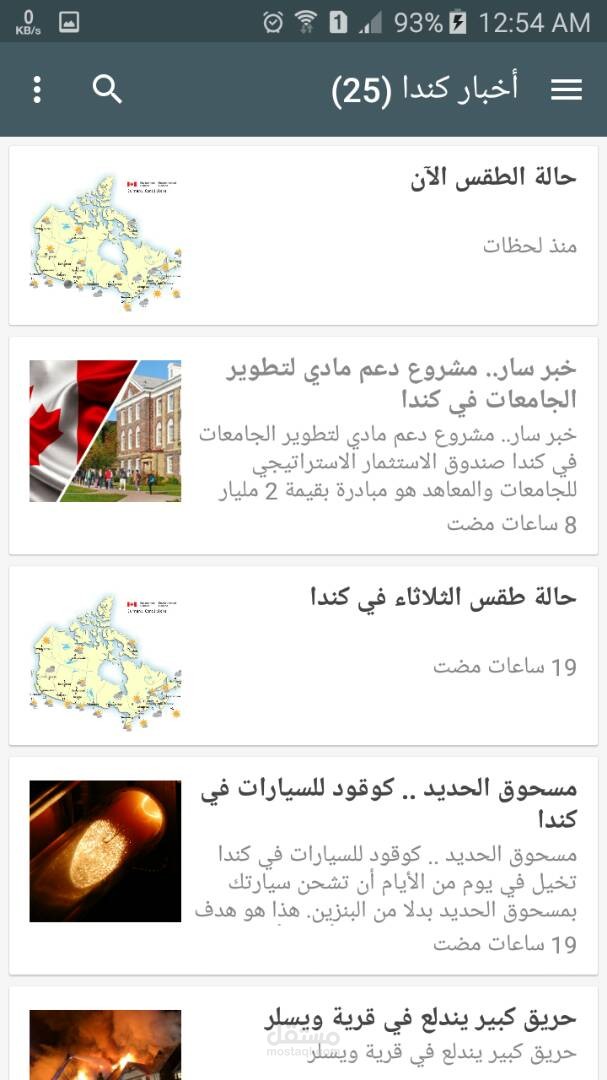Open 'مسحوق الحديد' car fuel article

click(304, 865)
